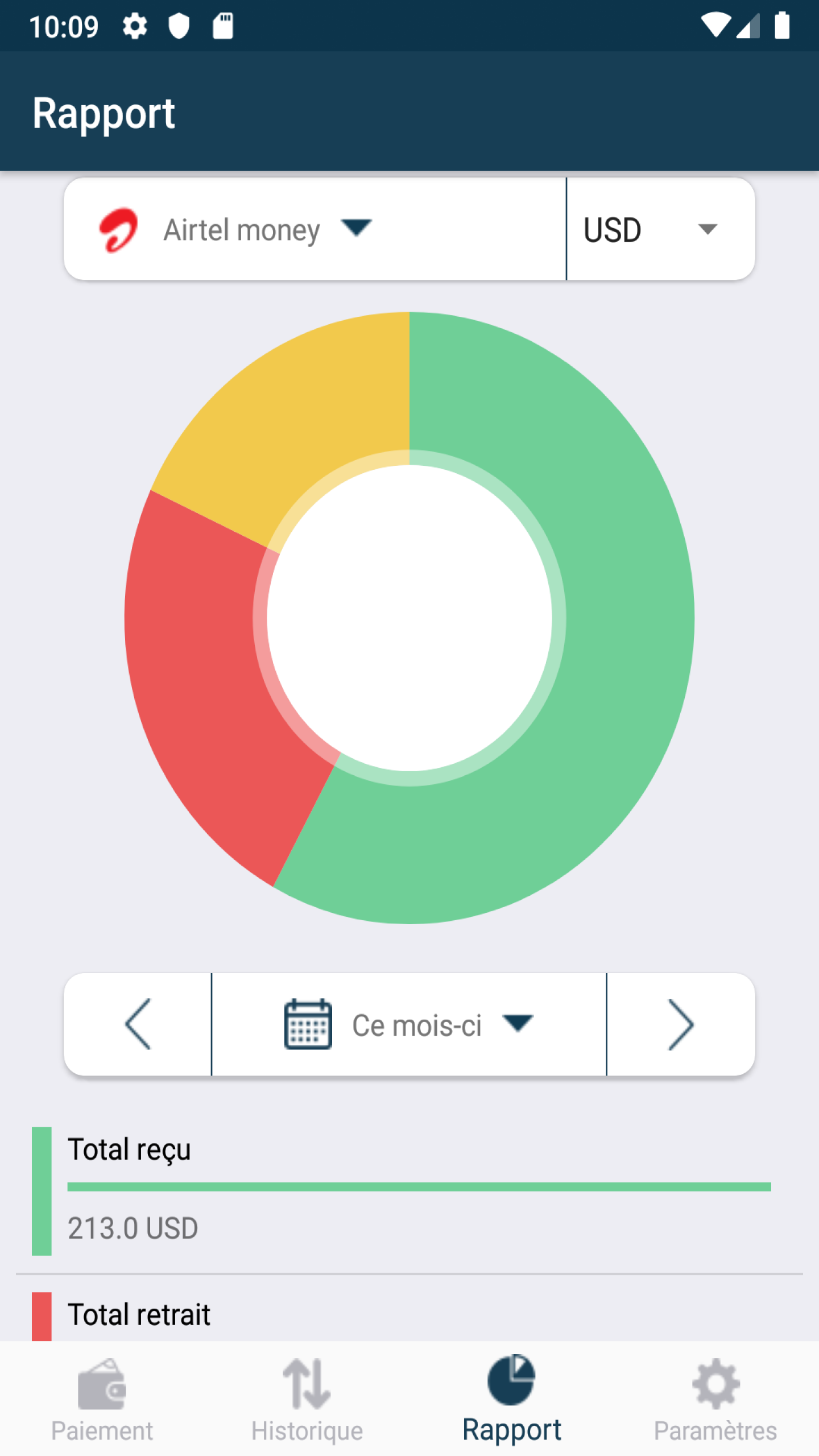Open the Paramètres tab
Viewport: 819px width, 1456px height.
pos(717,1399)
